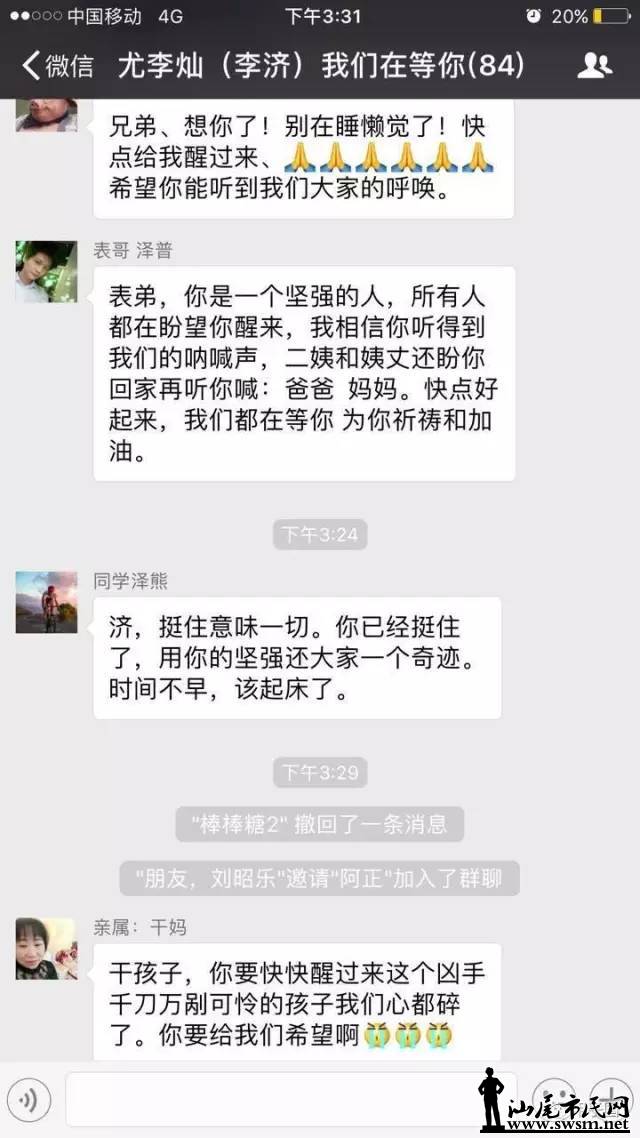Open the group members info icon

[x=594, y=66]
